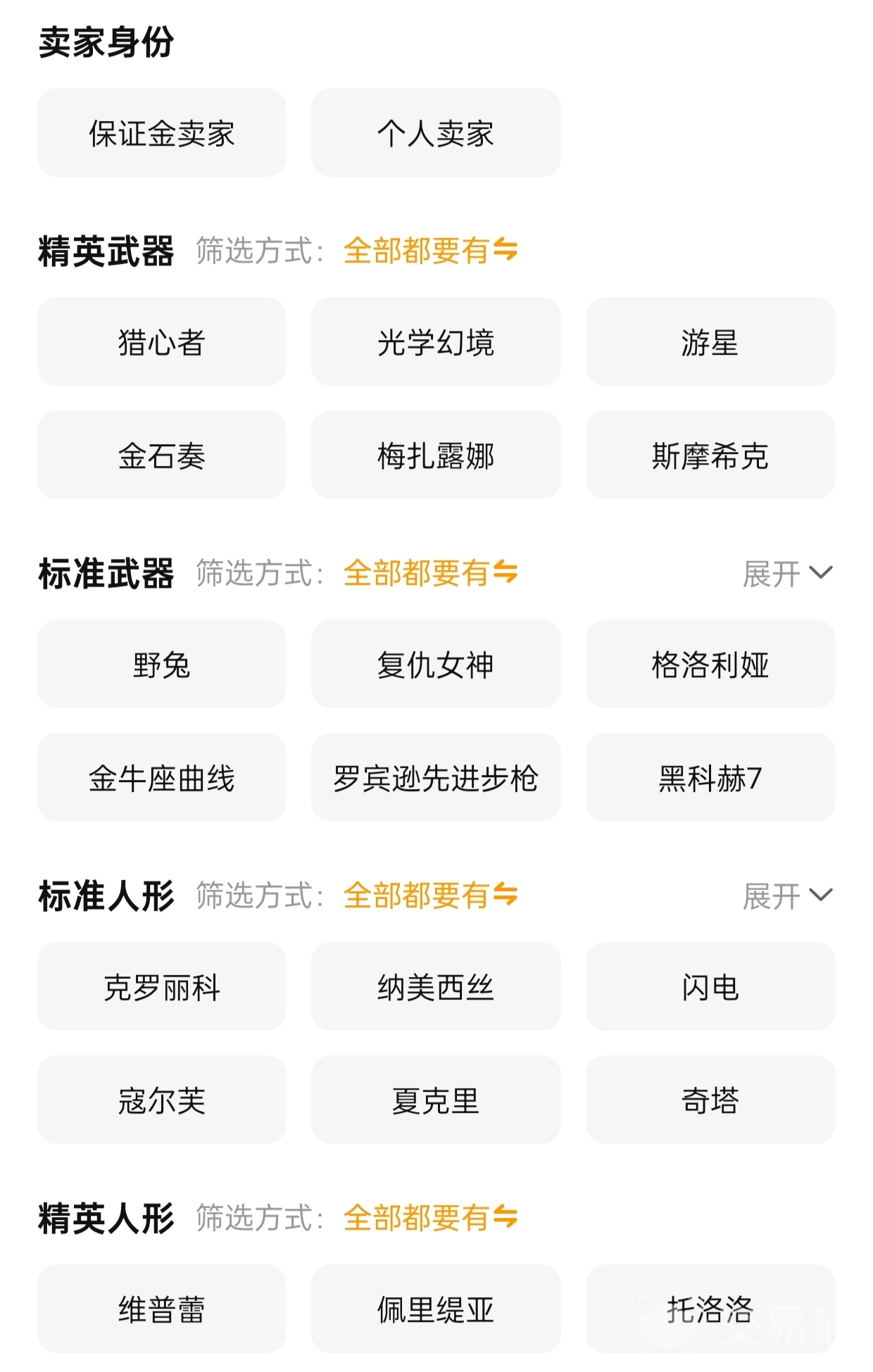Image resolution: width=873 pixels, height=1372 pixels.
Task: Switch 标准武器 filter mode 全部都要有
Action: coord(430,573)
